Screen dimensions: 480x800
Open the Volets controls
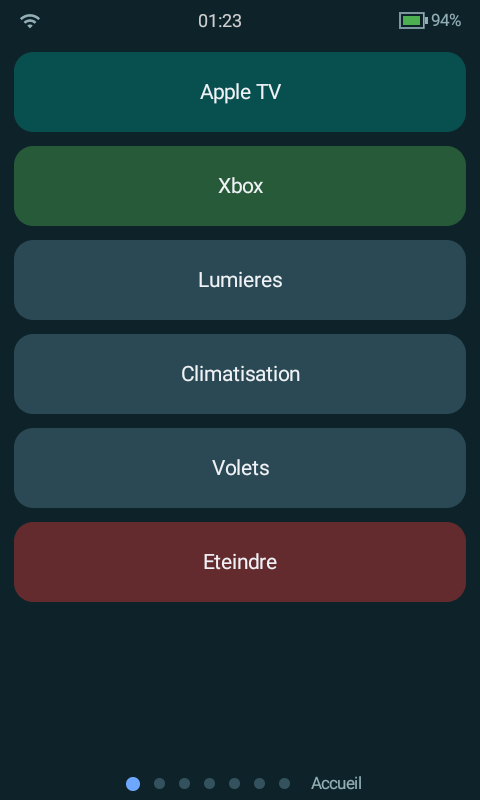point(240,467)
